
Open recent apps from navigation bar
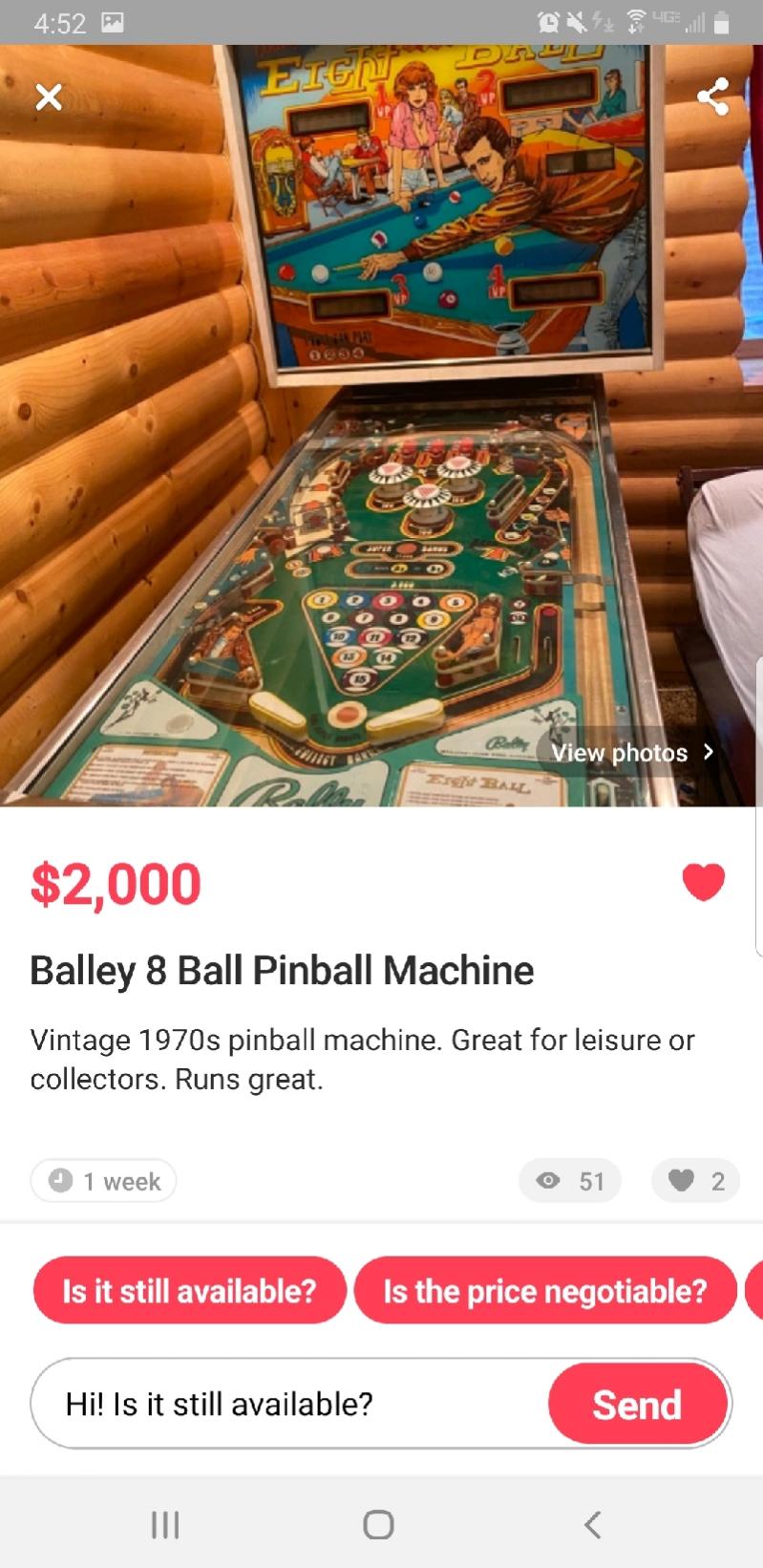(x=165, y=1524)
